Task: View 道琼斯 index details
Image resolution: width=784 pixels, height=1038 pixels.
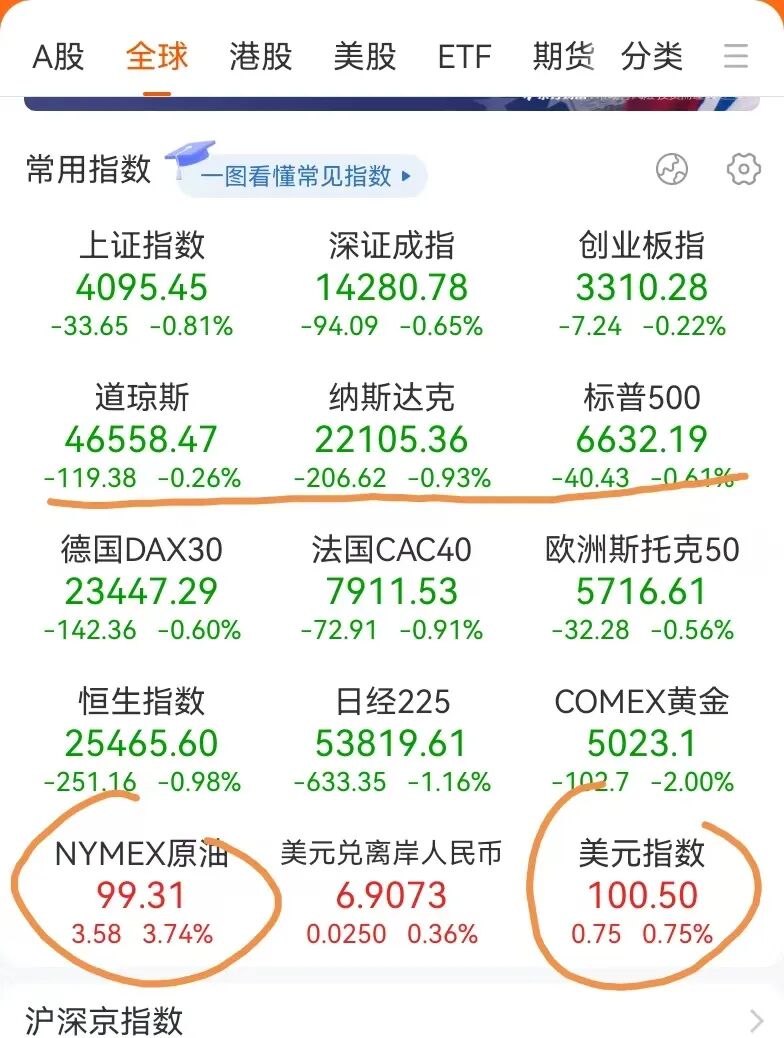Action: (x=142, y=438)
